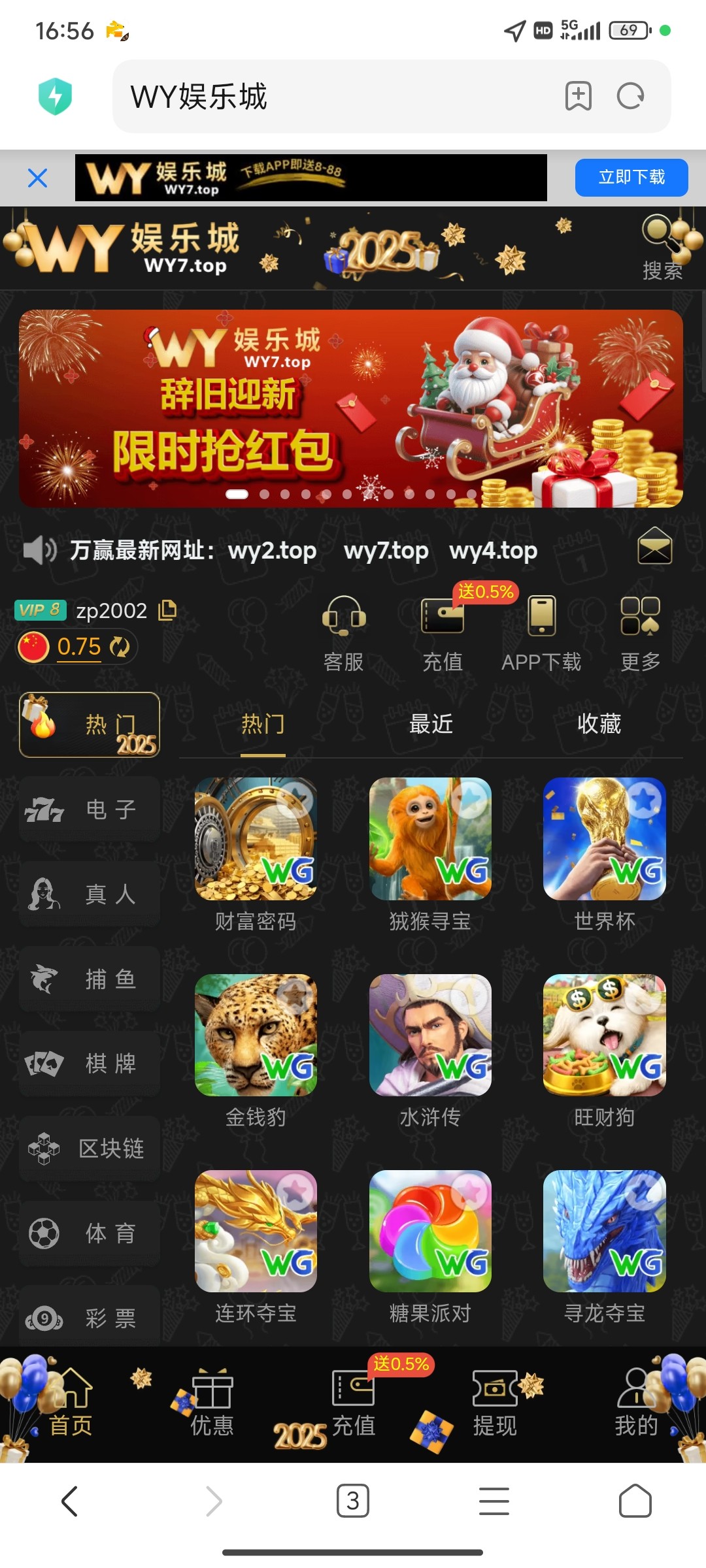Screen dimensions: 706x1568
Task: Tap the 立即下载 download button
Action: (631, 178)
